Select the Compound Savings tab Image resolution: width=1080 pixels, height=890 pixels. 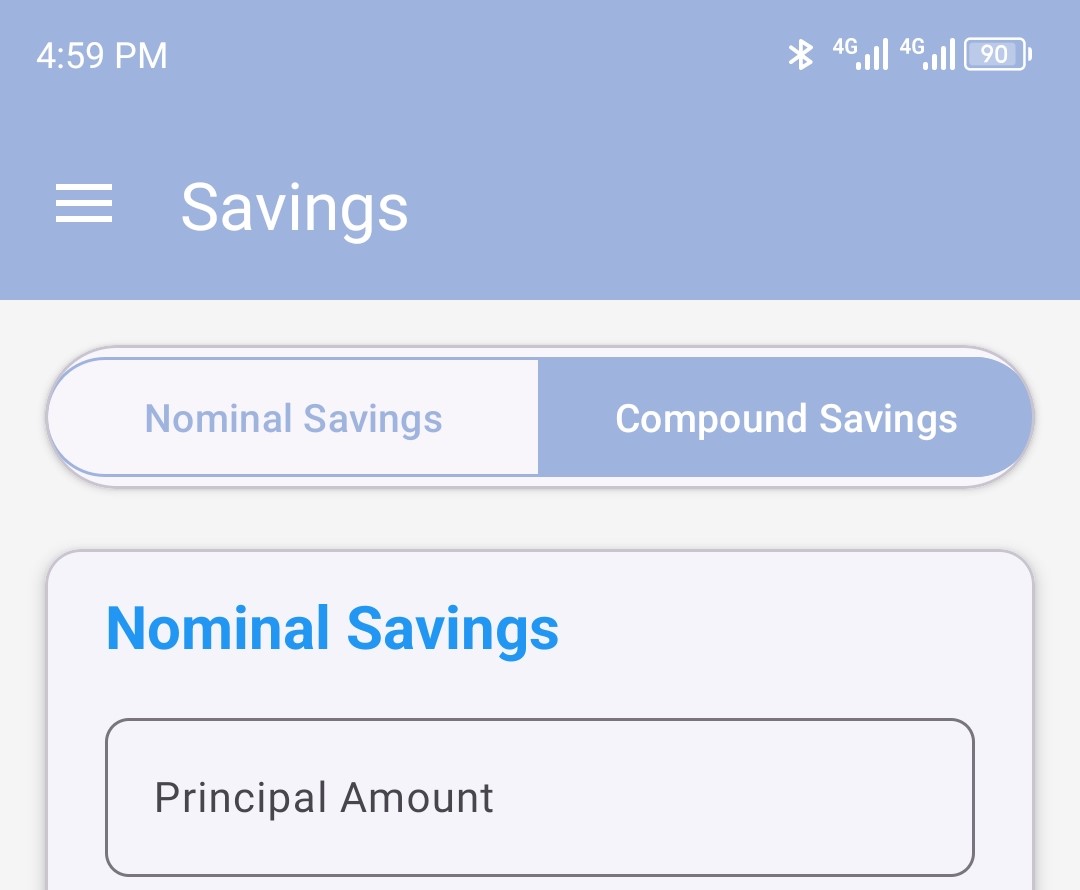pos(786,418)
